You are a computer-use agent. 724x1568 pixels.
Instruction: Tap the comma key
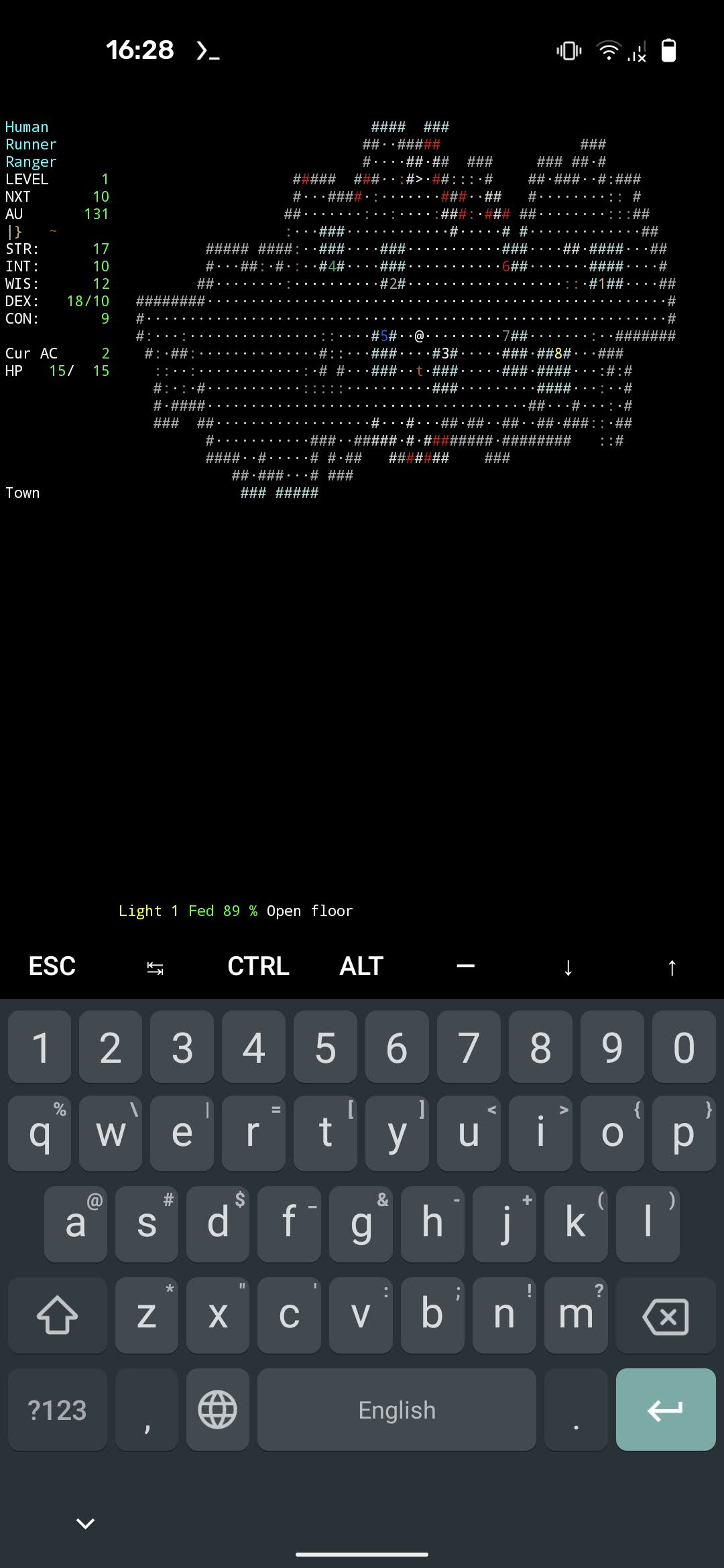[147, 1410]
